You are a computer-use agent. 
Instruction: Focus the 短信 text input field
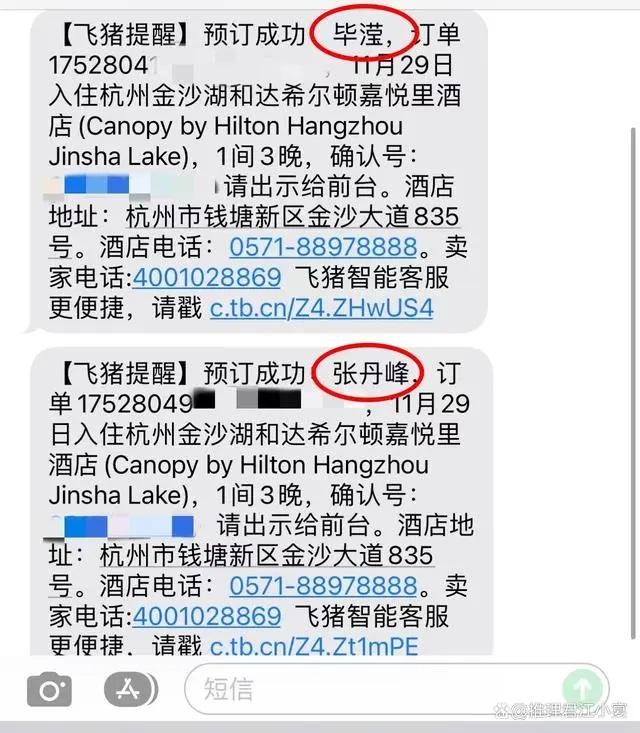380,688
